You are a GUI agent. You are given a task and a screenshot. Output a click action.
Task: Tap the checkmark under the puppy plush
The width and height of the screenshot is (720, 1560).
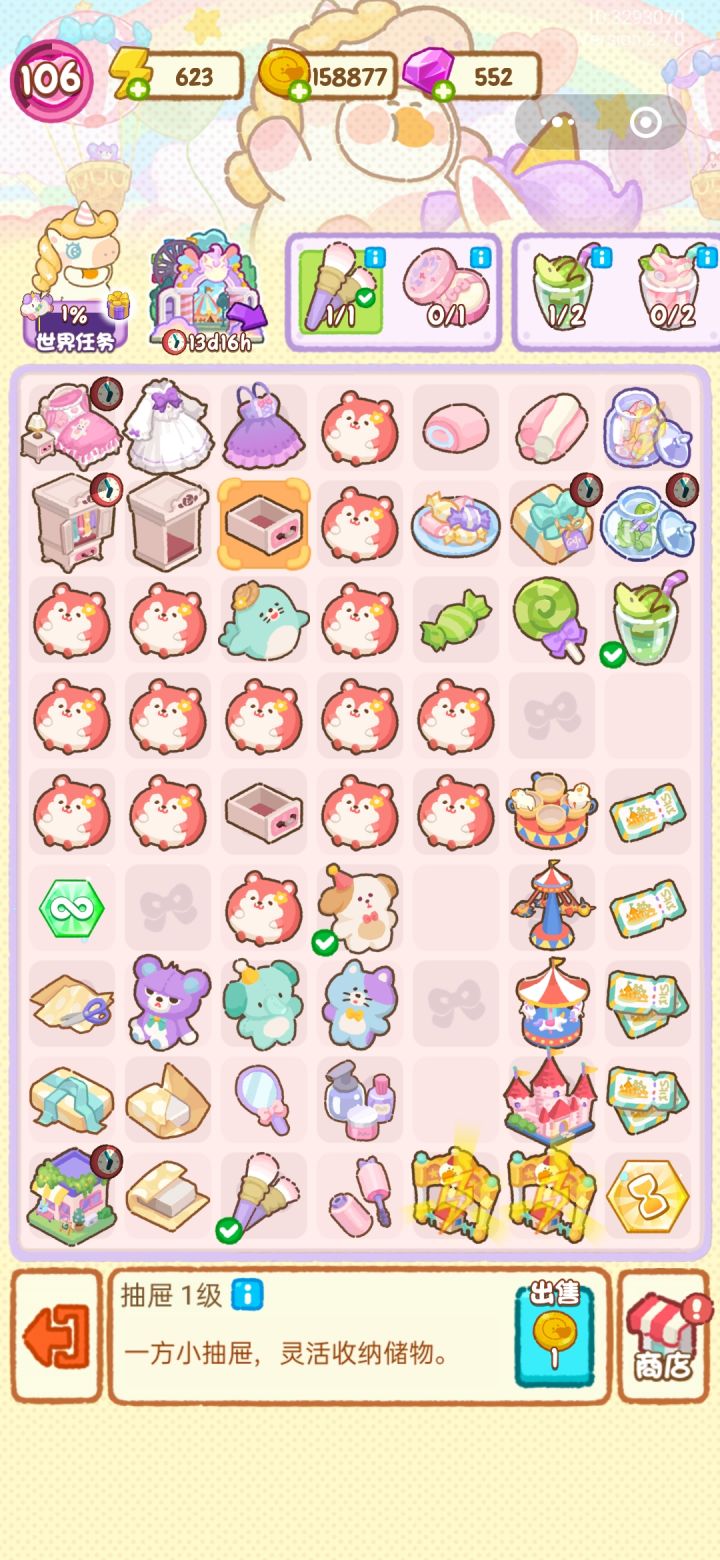click(326, 941)
